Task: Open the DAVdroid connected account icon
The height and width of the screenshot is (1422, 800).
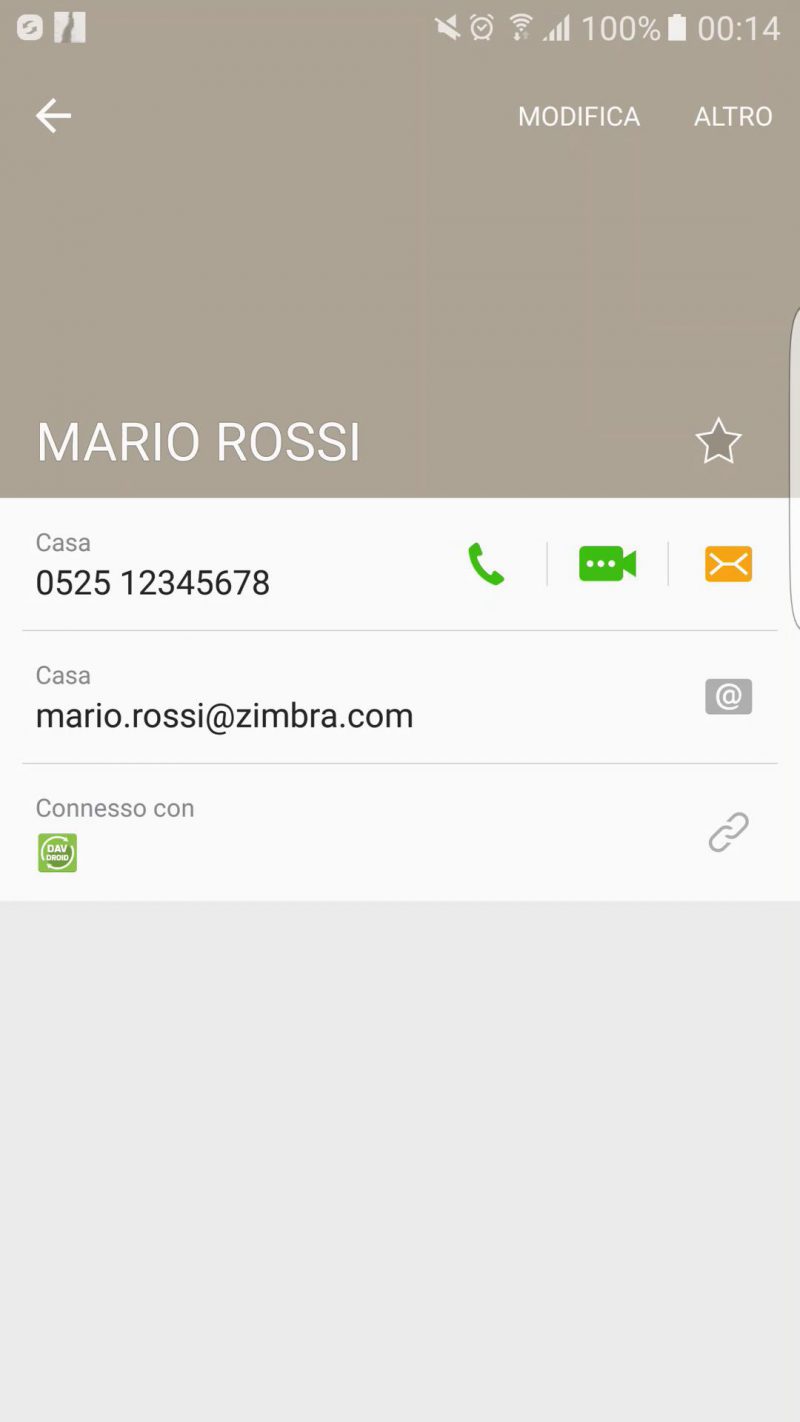Action: (57, 853)
